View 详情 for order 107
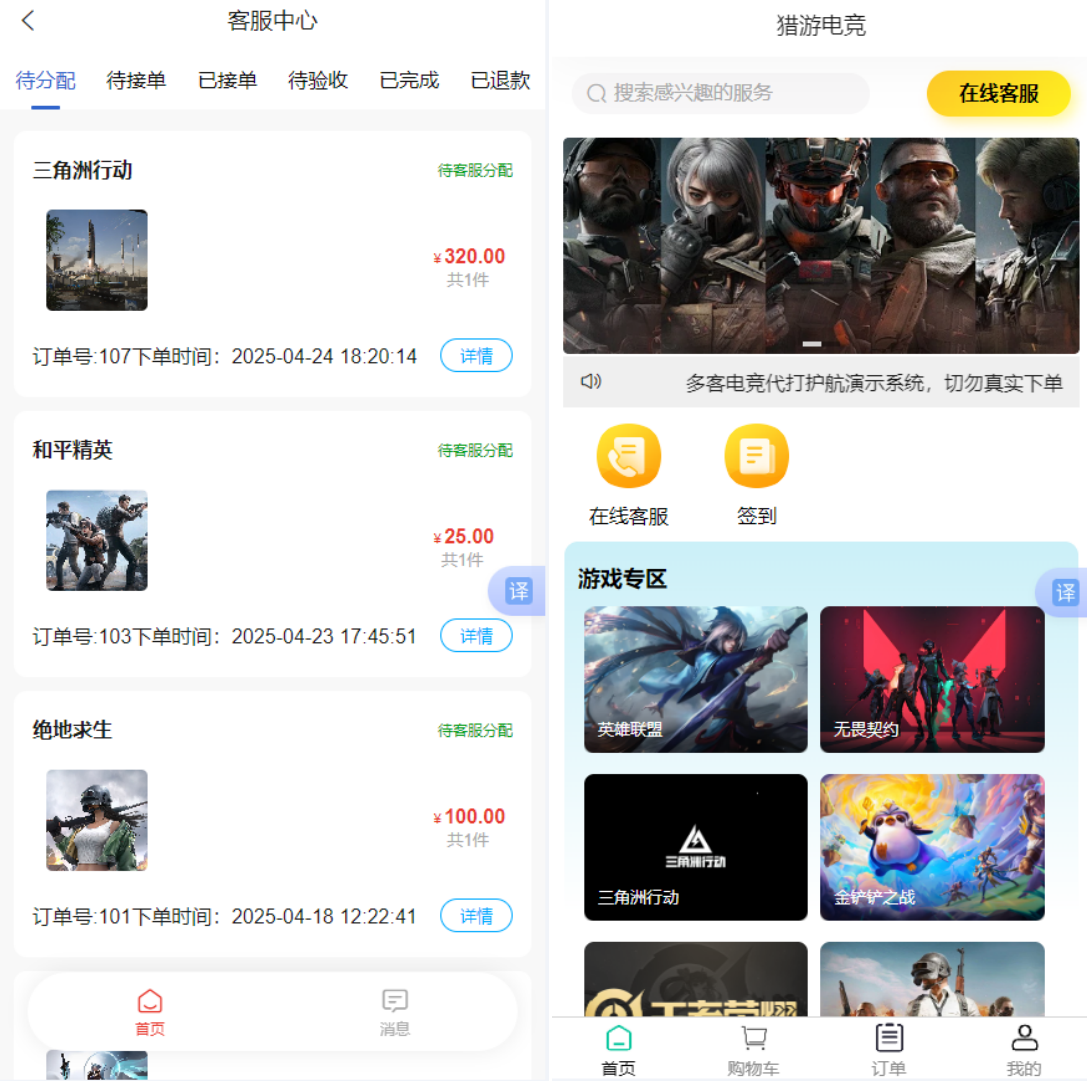Viewport: 1087px width, 1089px height. click(476, 356)
